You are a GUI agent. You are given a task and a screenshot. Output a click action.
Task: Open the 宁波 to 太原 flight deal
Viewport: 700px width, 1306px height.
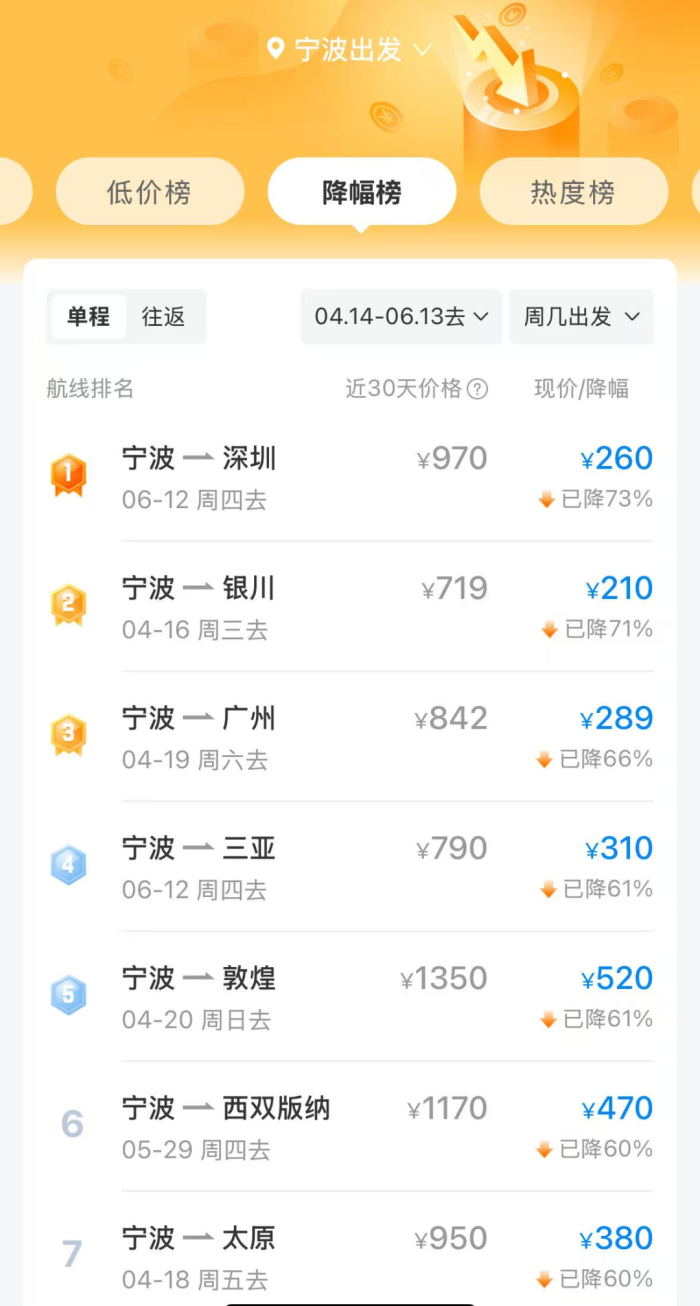tap(350, 1256)
